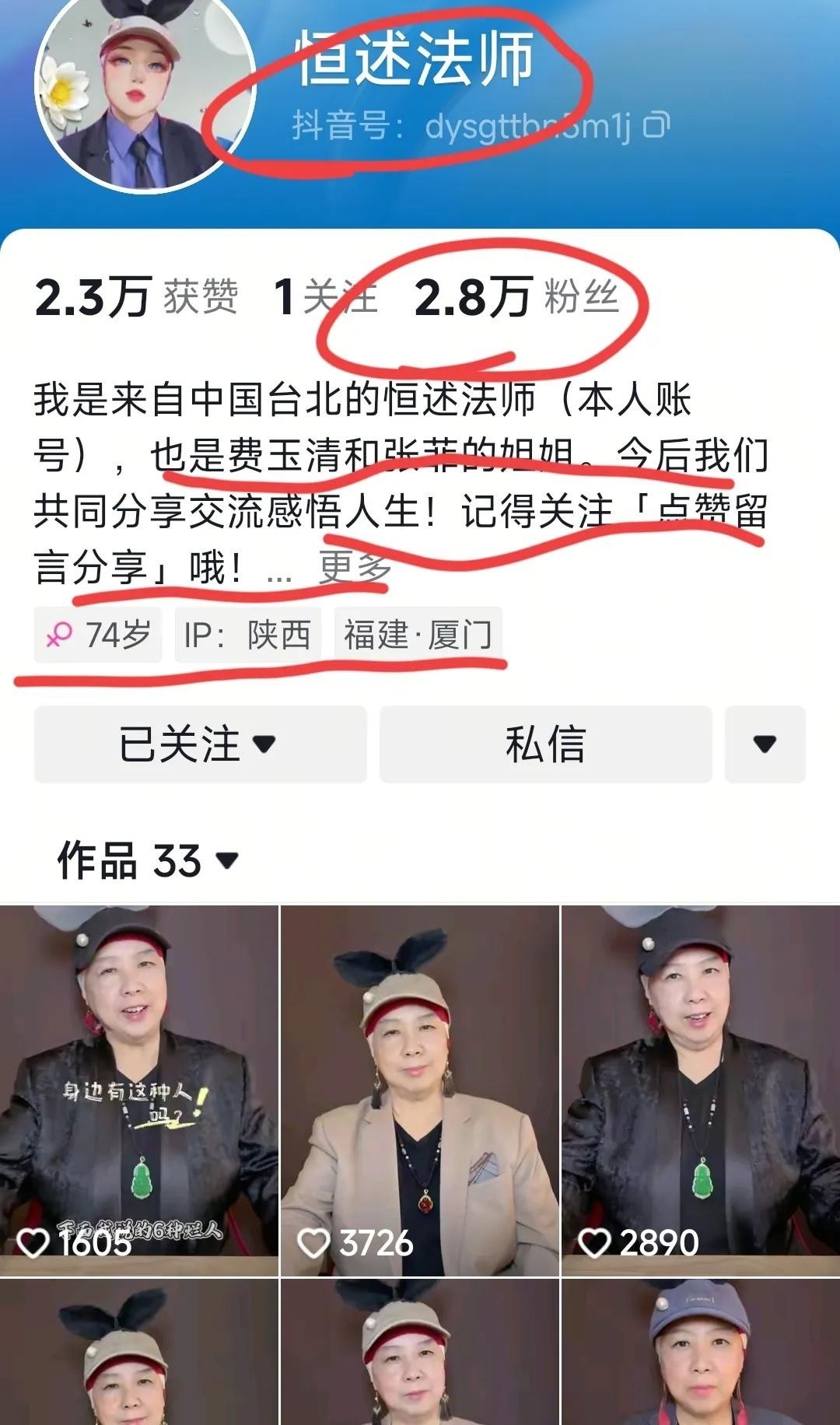Play the video with 2890 likes
Screen dimensions: 840x1425
701,1089
